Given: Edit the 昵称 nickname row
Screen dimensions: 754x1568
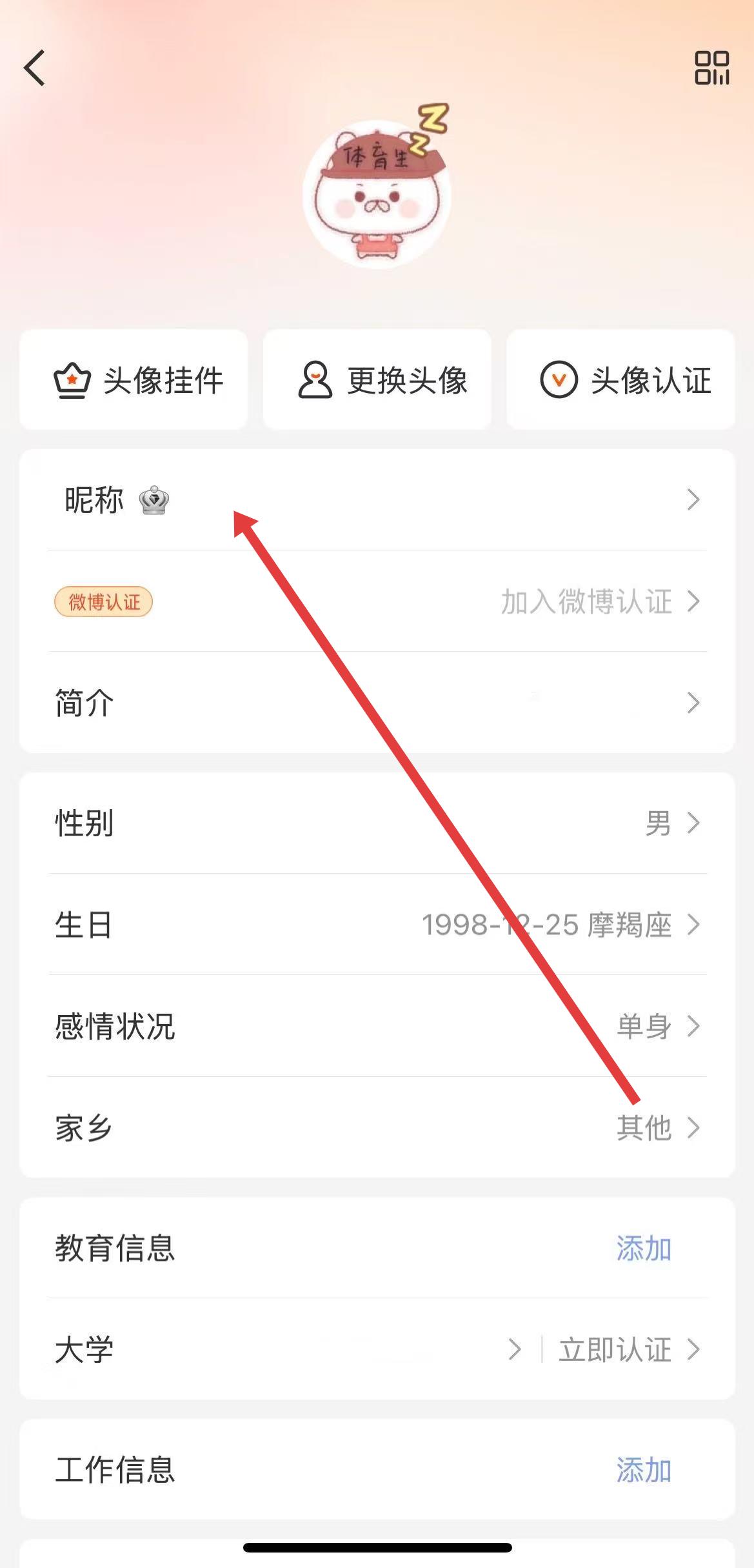Looking at the screenshot, I should coord(377,500).
